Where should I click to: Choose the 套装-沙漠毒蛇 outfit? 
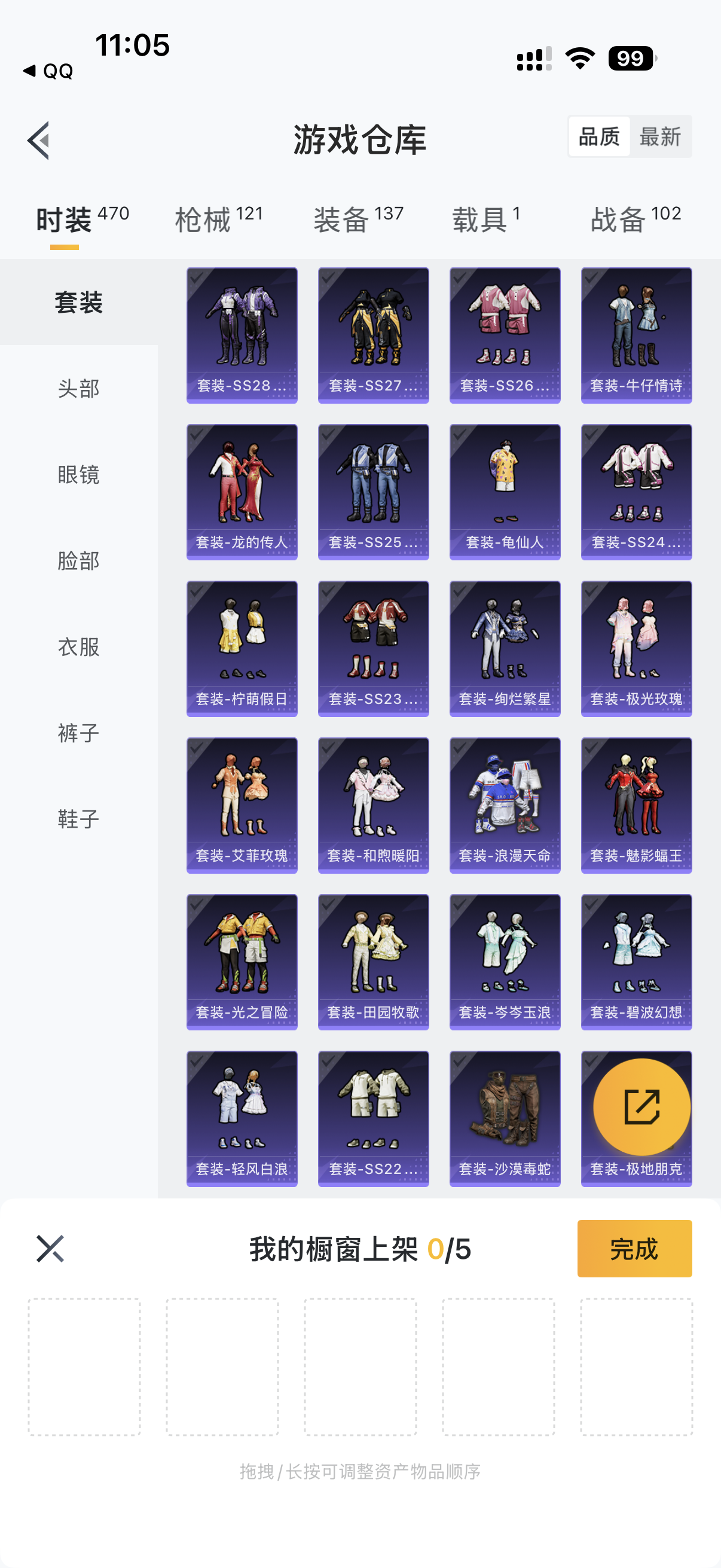point(505,1118)
